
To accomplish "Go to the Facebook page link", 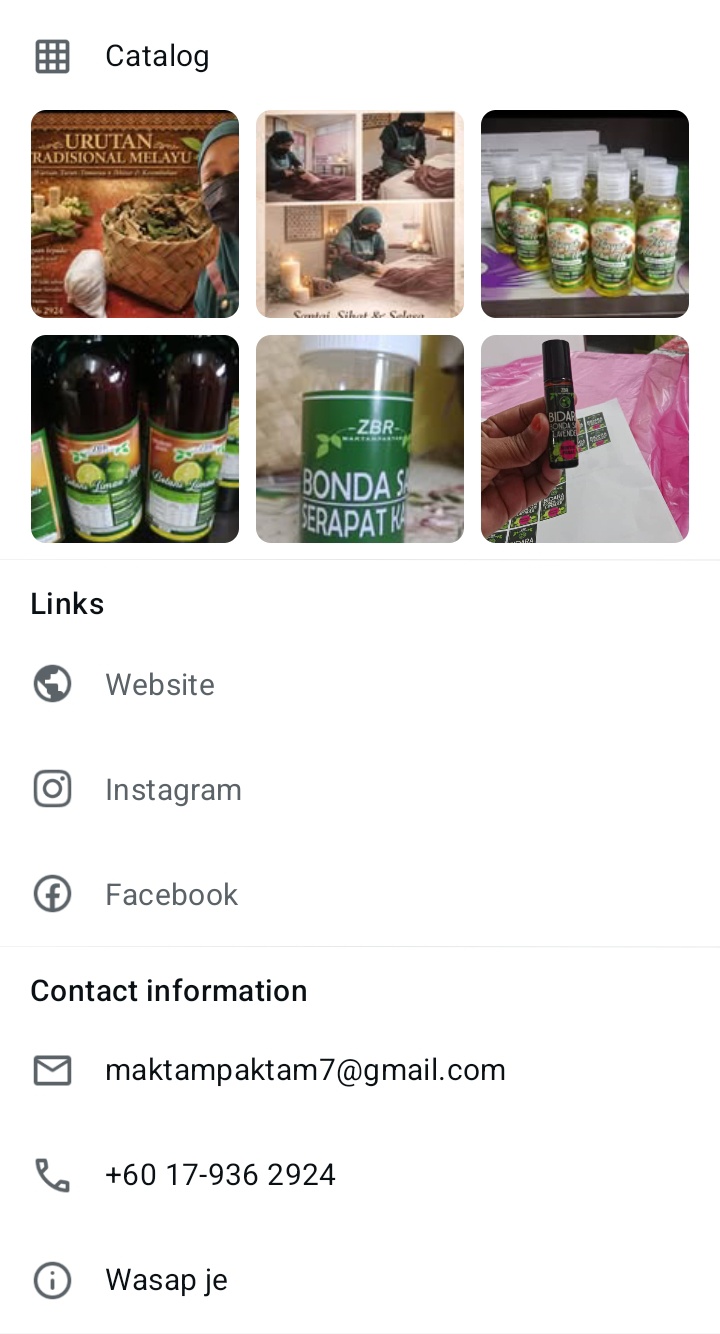I will click(x=171, y=895).
